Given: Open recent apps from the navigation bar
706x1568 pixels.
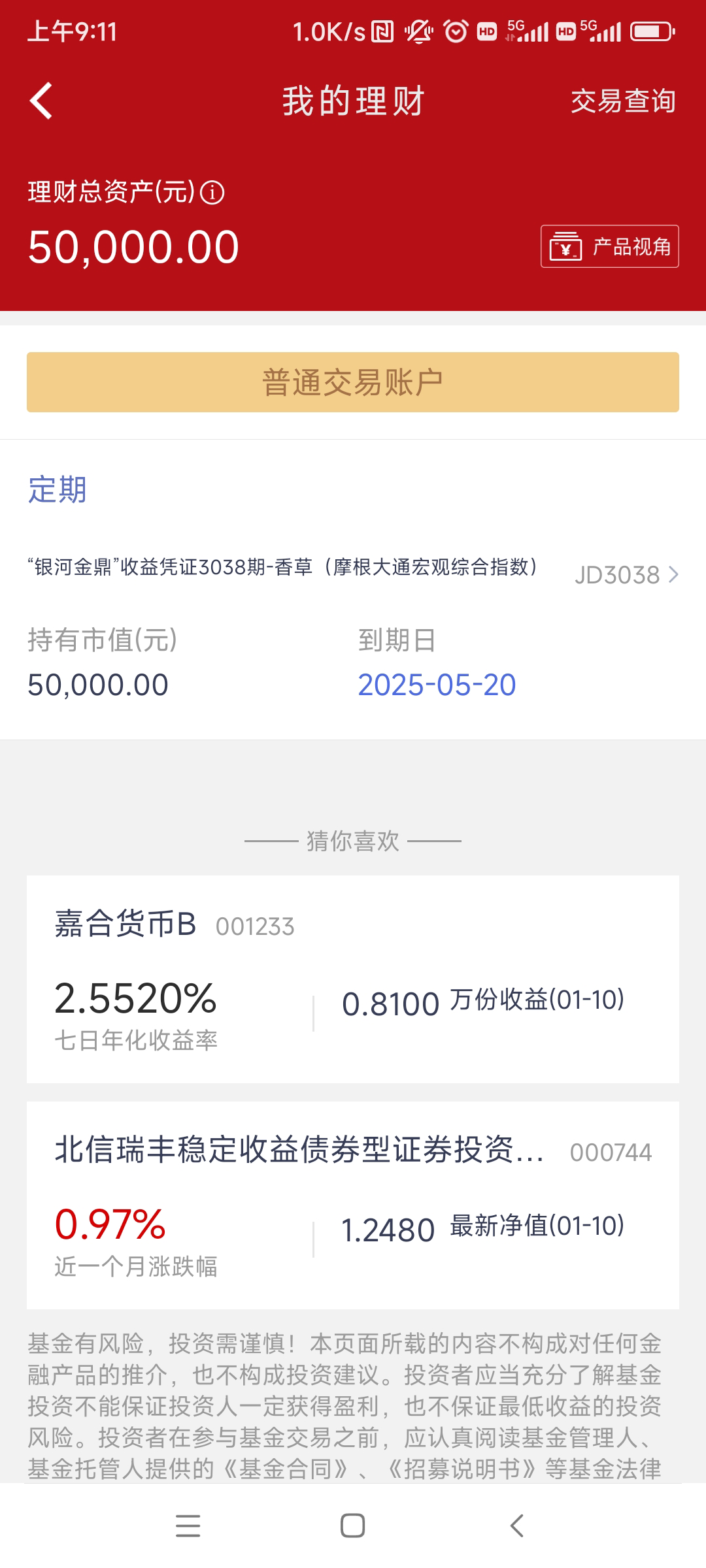Looking at the screenshot, I should point(188,1526).
